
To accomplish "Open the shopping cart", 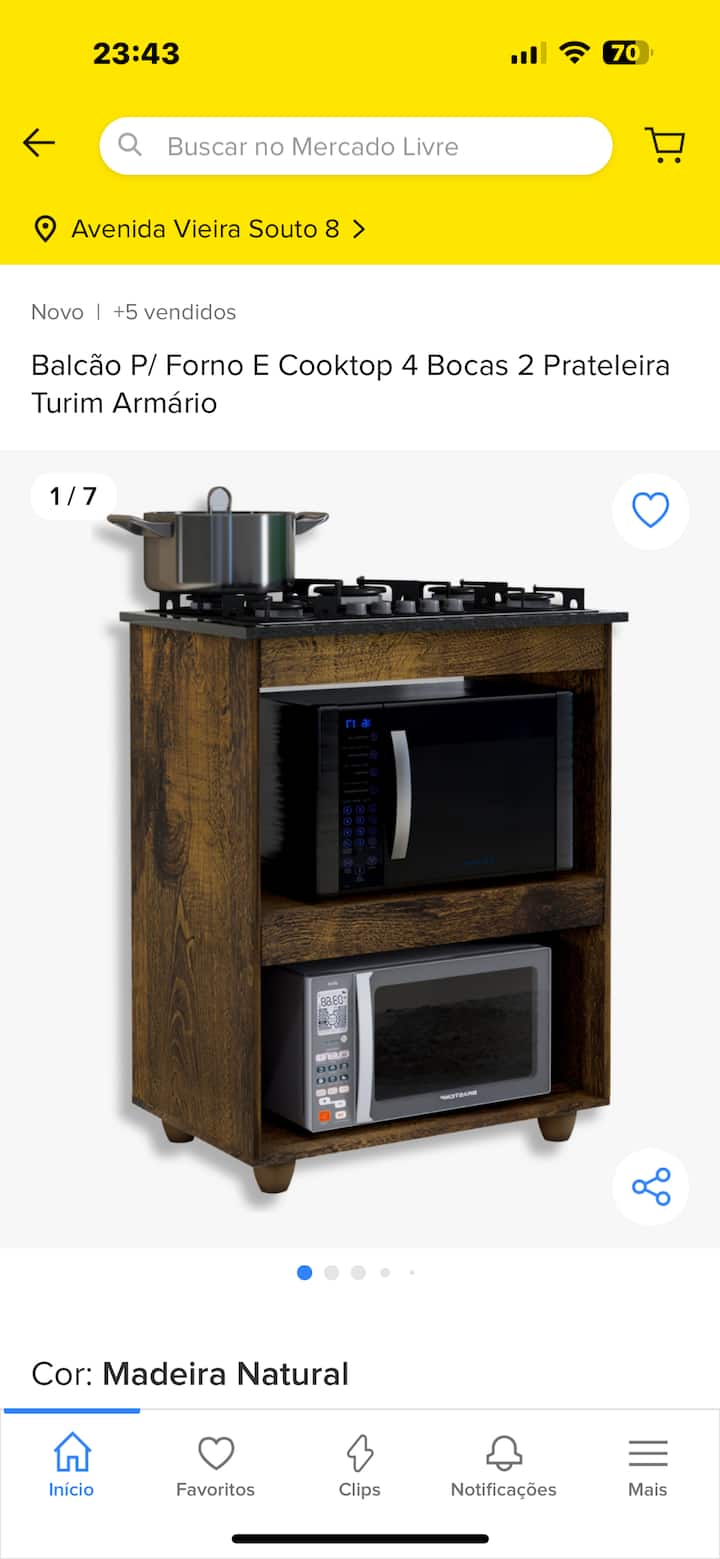I will point(664,145).
